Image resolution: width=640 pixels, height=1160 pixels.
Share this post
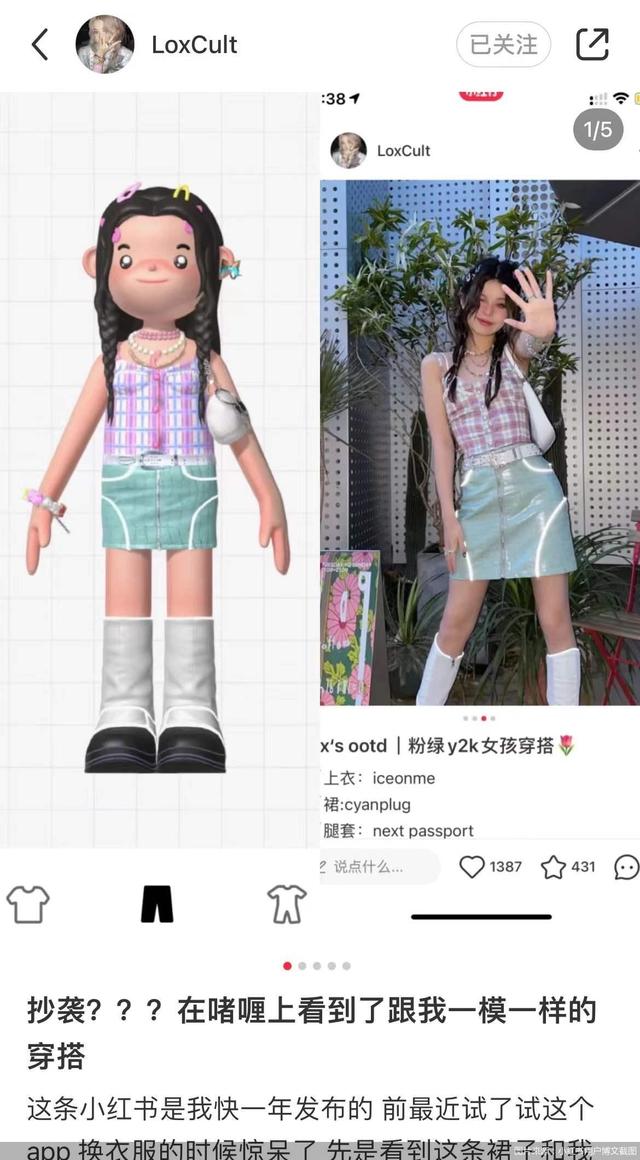[592, 45]
